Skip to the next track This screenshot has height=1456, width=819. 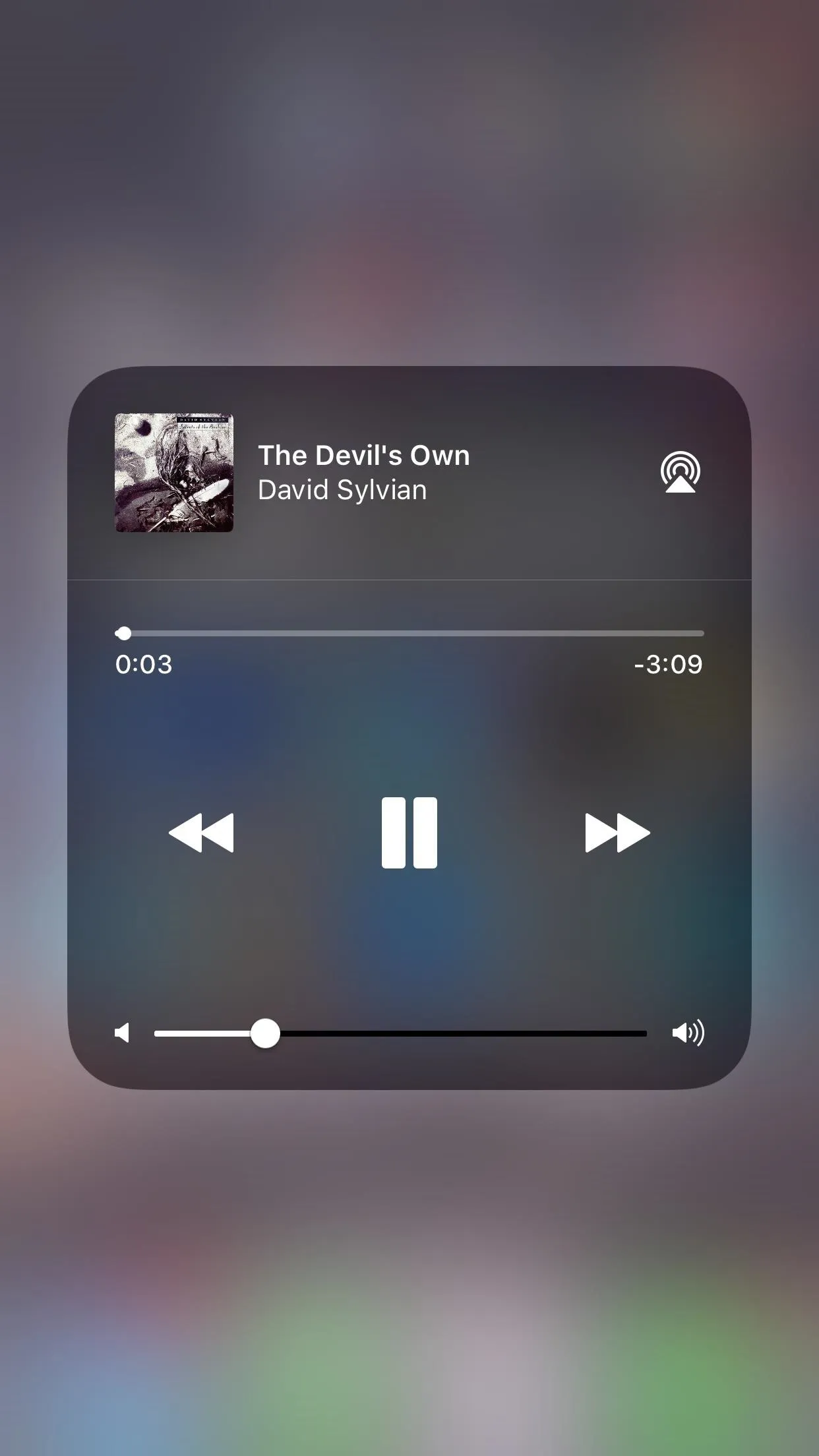point(617,833)
